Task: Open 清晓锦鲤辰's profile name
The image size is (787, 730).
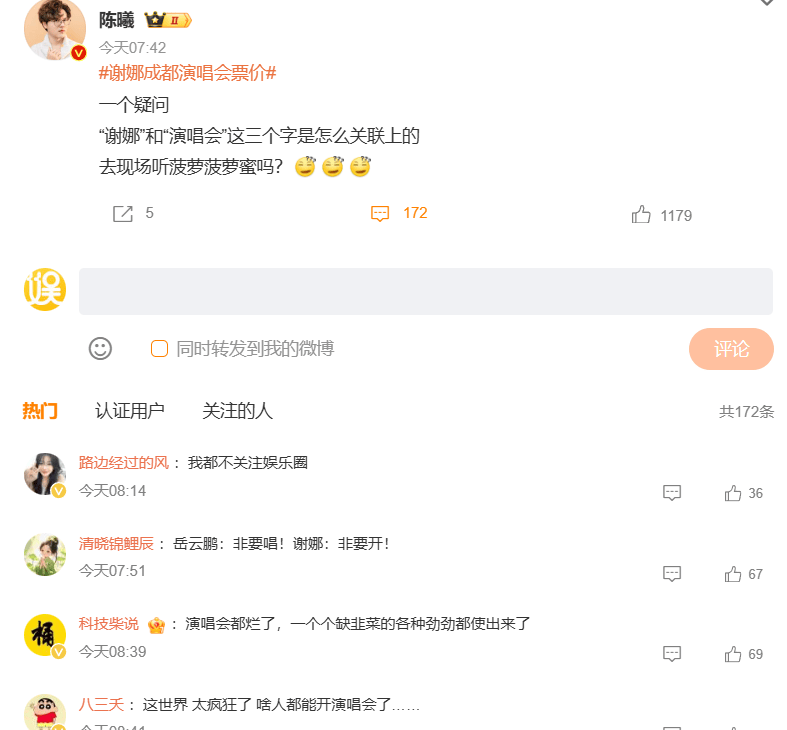Action: click(116, 544)
